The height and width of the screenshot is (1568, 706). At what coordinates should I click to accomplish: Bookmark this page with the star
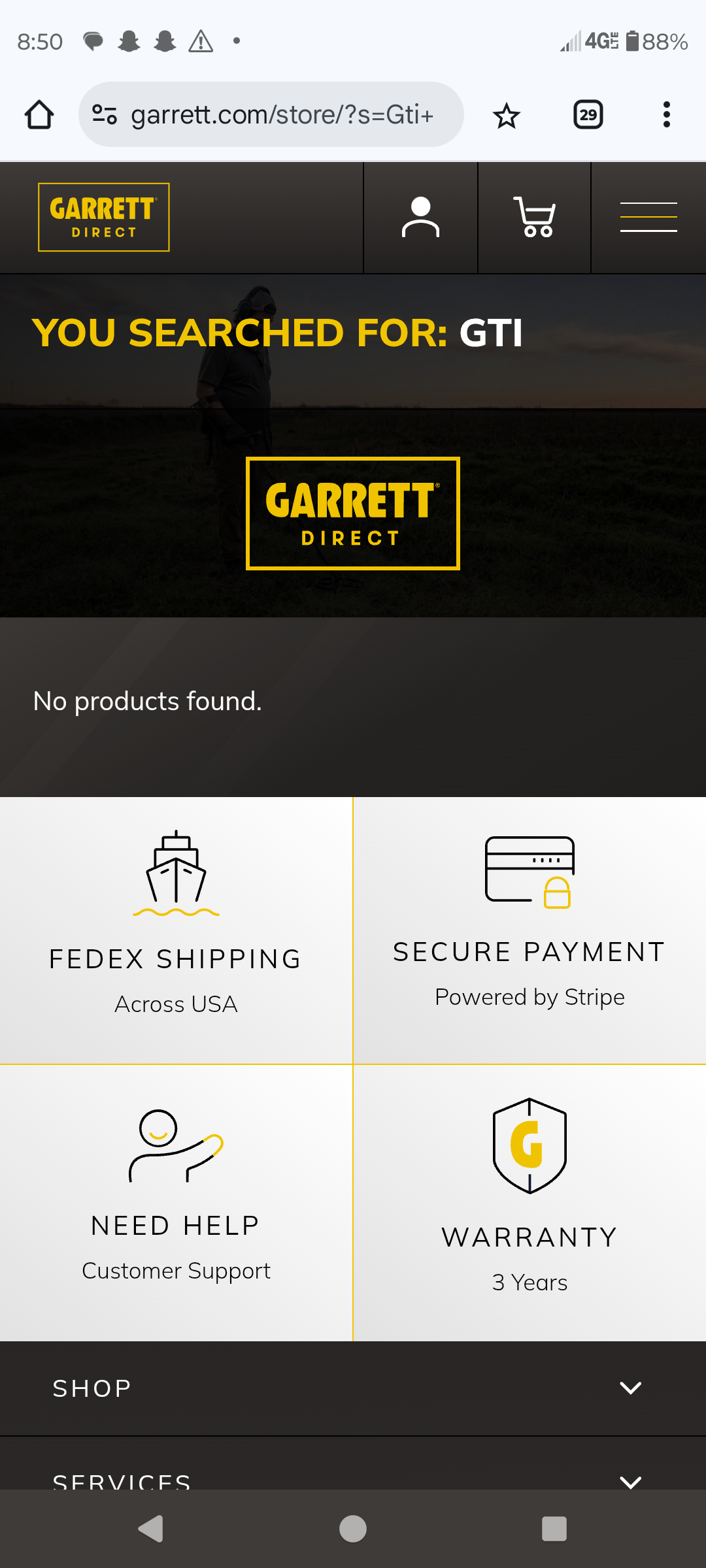506,116
